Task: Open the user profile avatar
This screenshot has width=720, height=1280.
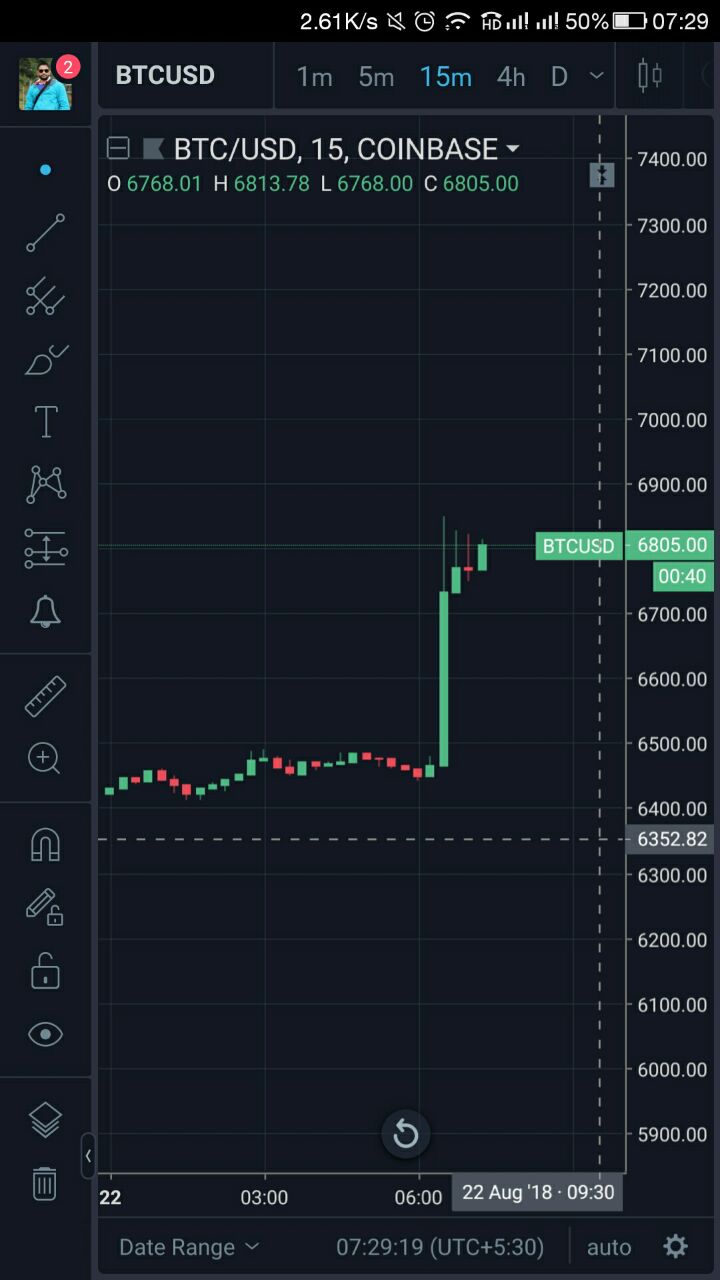Action: click(x=45, y=83)
